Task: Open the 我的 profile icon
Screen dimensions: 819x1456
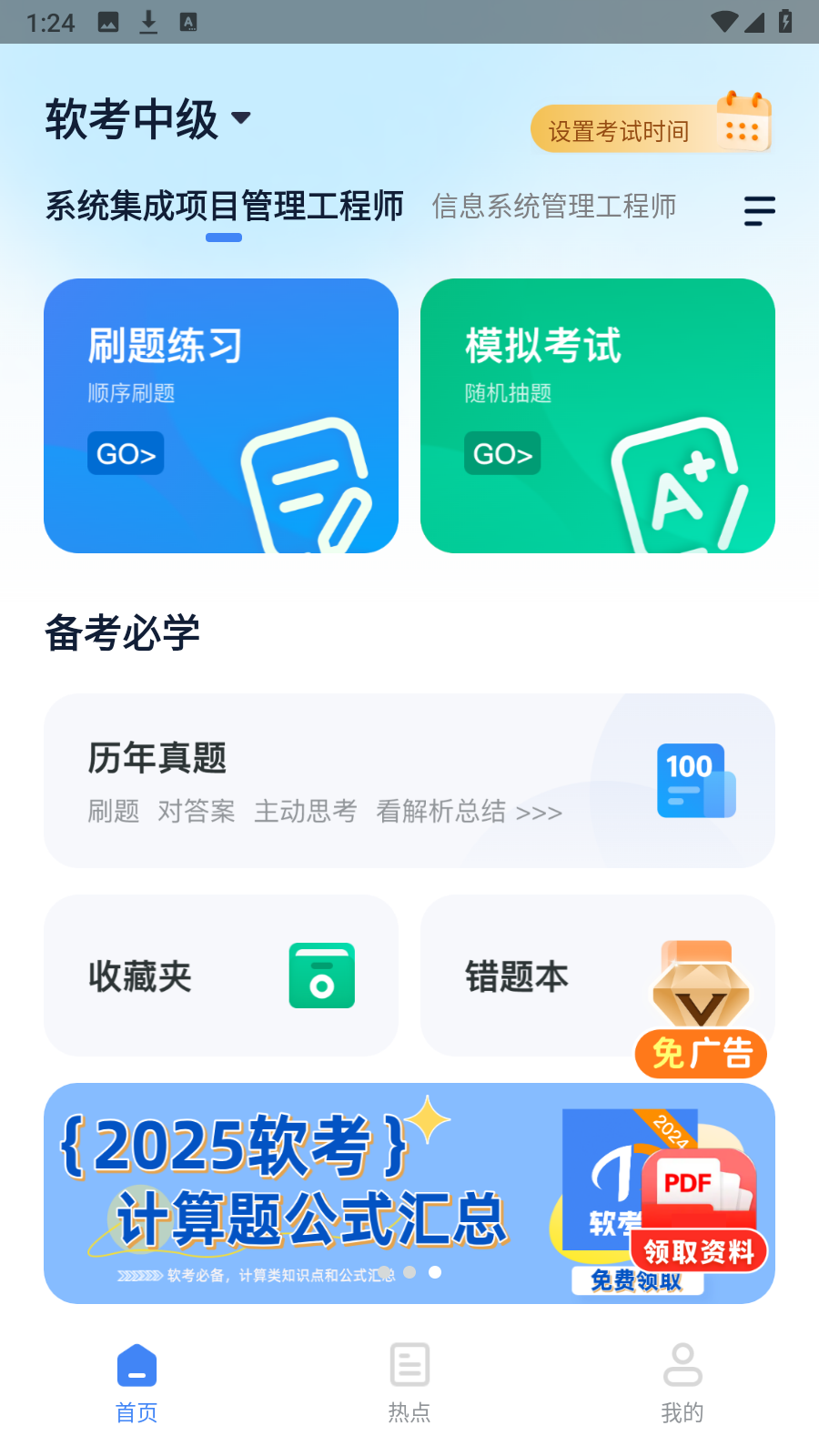Action: coord(682,1365)
